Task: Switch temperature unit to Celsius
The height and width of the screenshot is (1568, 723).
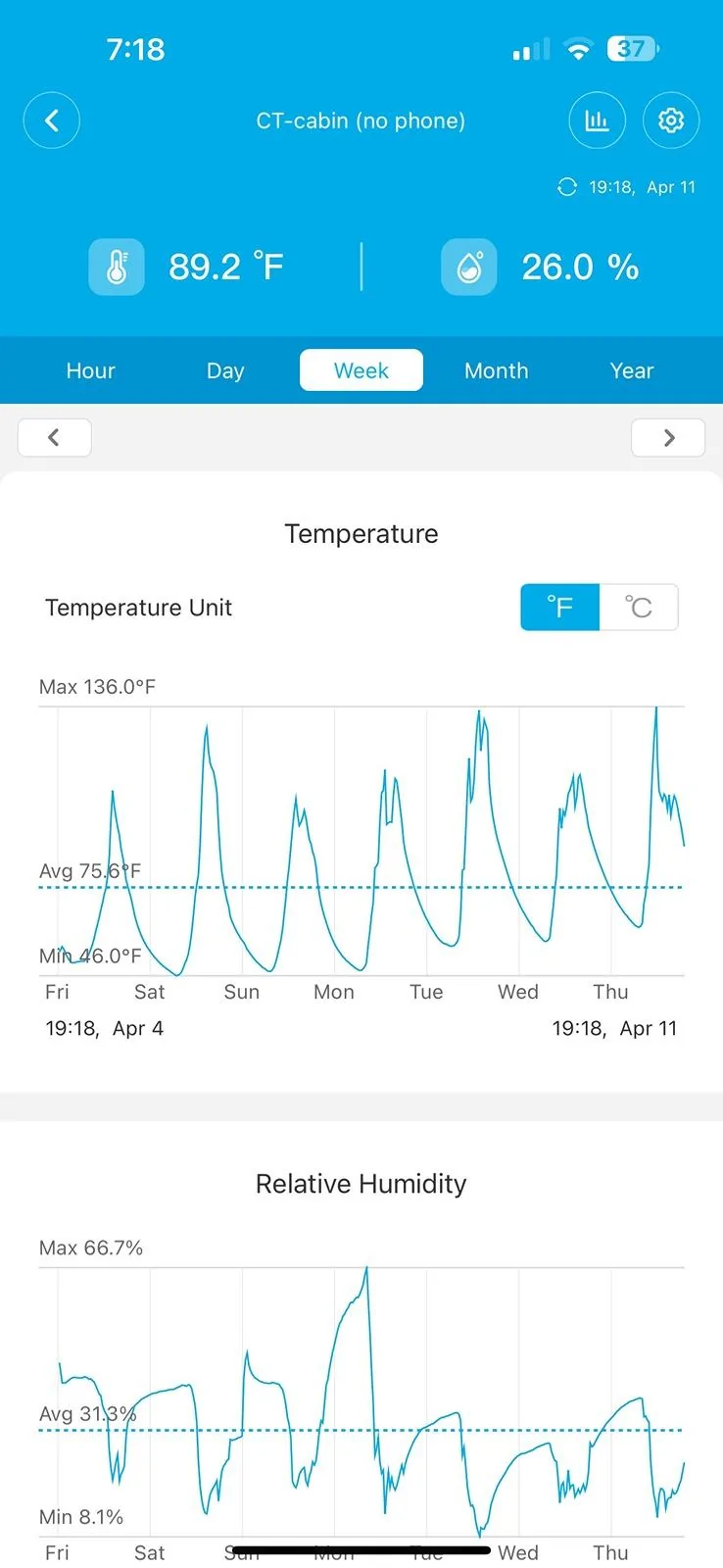Action: pos(639,608)
